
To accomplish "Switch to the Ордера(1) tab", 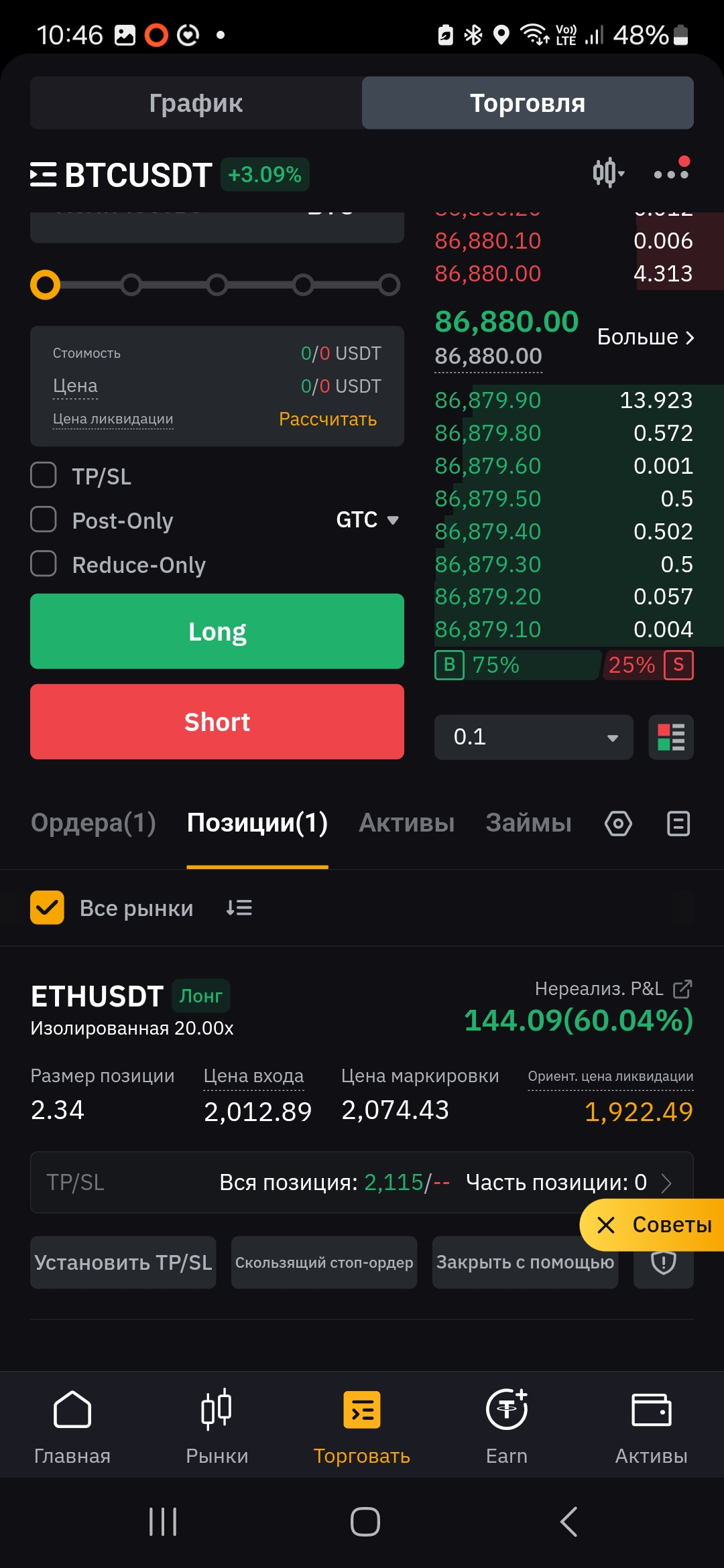I will [x=93, y=823].
